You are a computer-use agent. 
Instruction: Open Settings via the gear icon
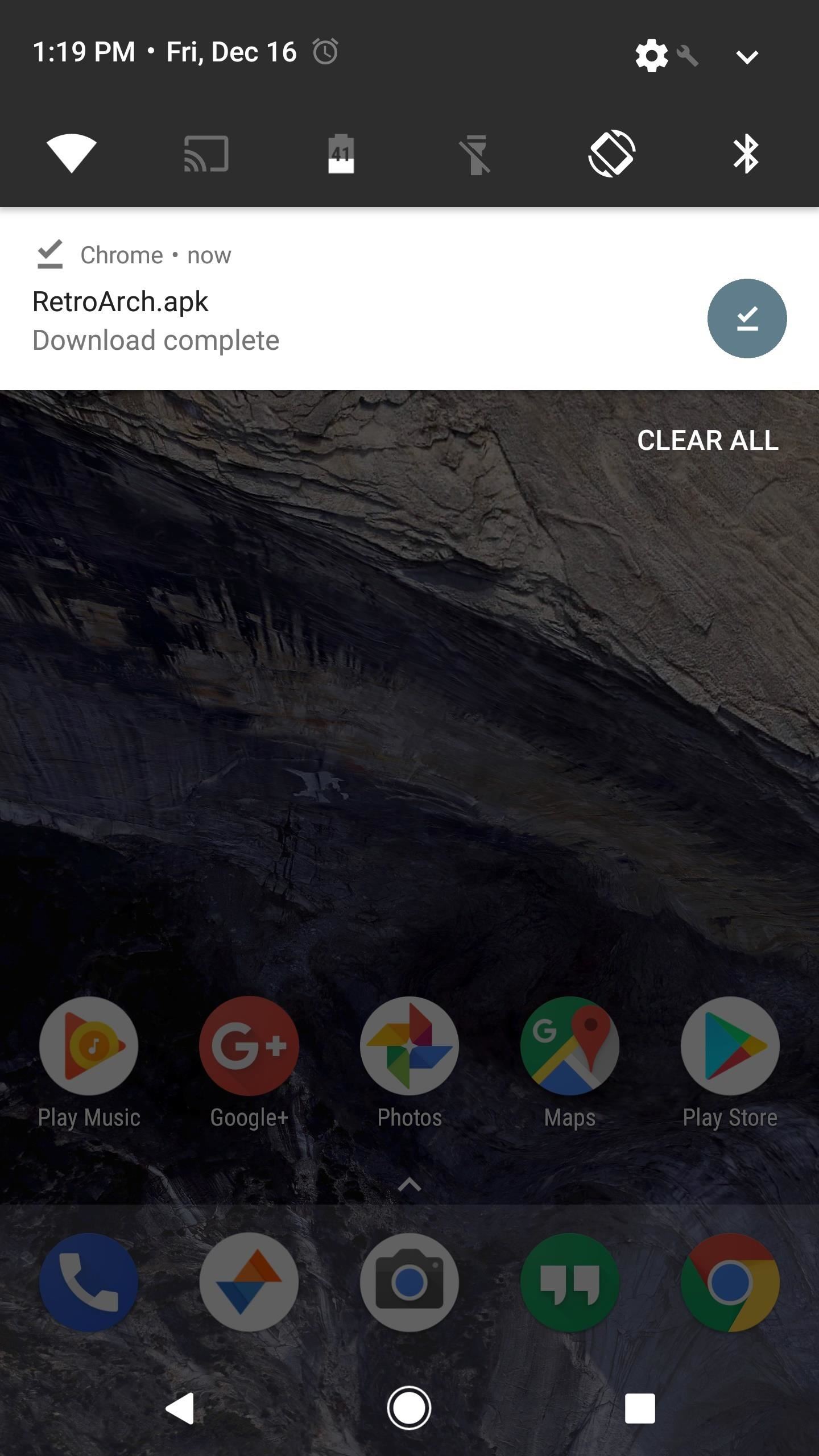pyautogui.click(x=652, y=56)
